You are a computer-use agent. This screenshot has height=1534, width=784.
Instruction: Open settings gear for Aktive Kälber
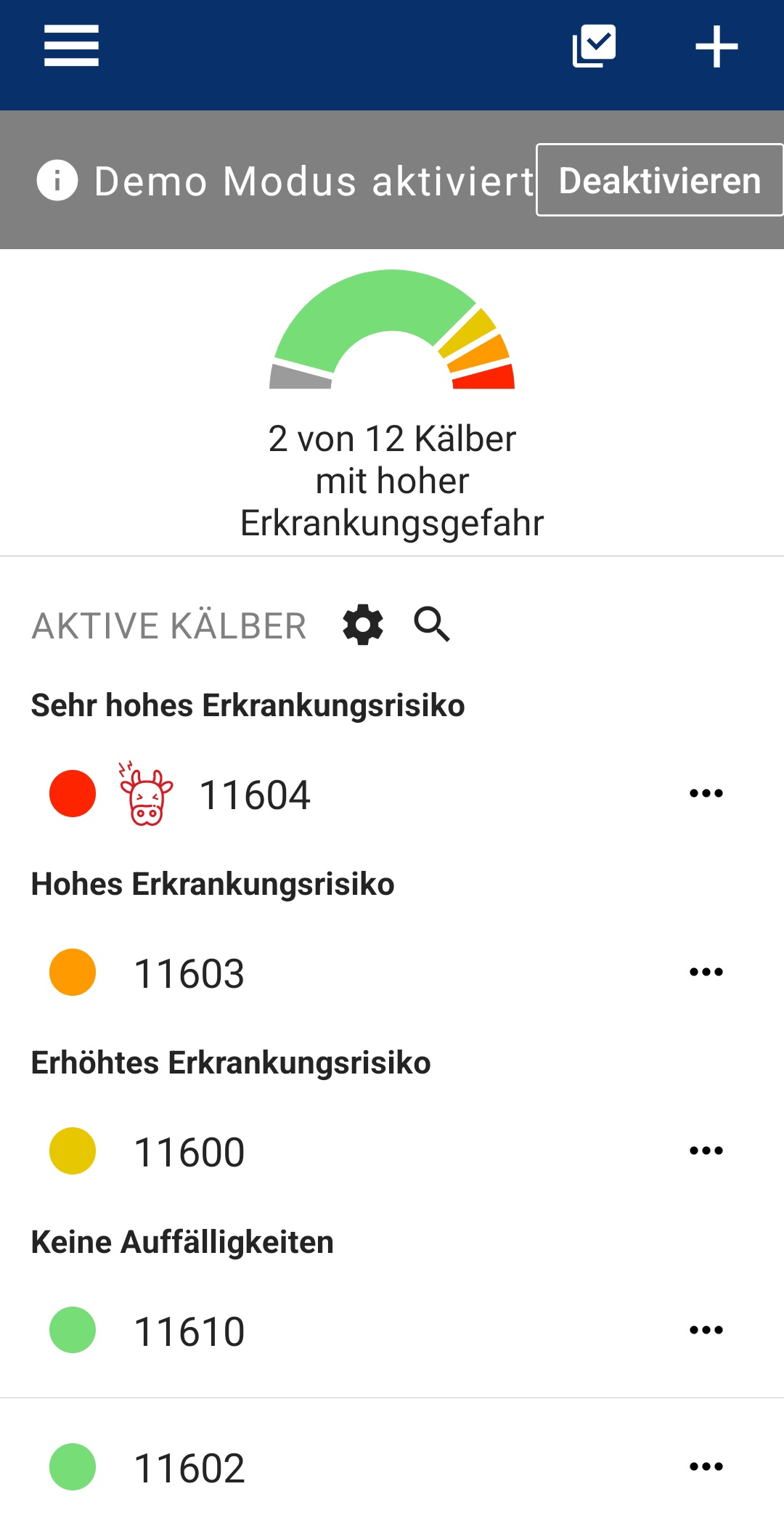click(363, 625)
